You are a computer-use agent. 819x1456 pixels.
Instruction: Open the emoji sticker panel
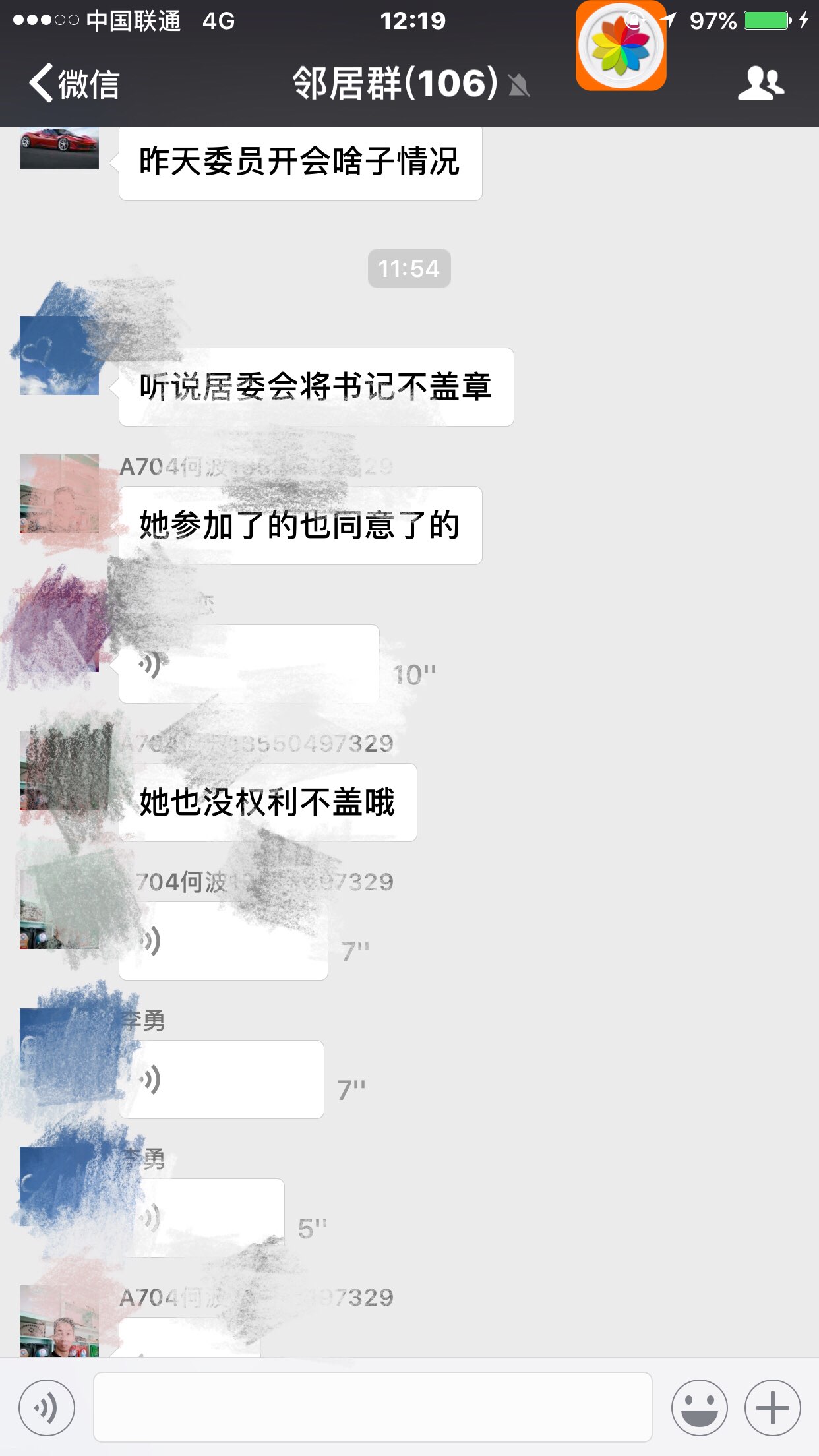point(699,1407)
